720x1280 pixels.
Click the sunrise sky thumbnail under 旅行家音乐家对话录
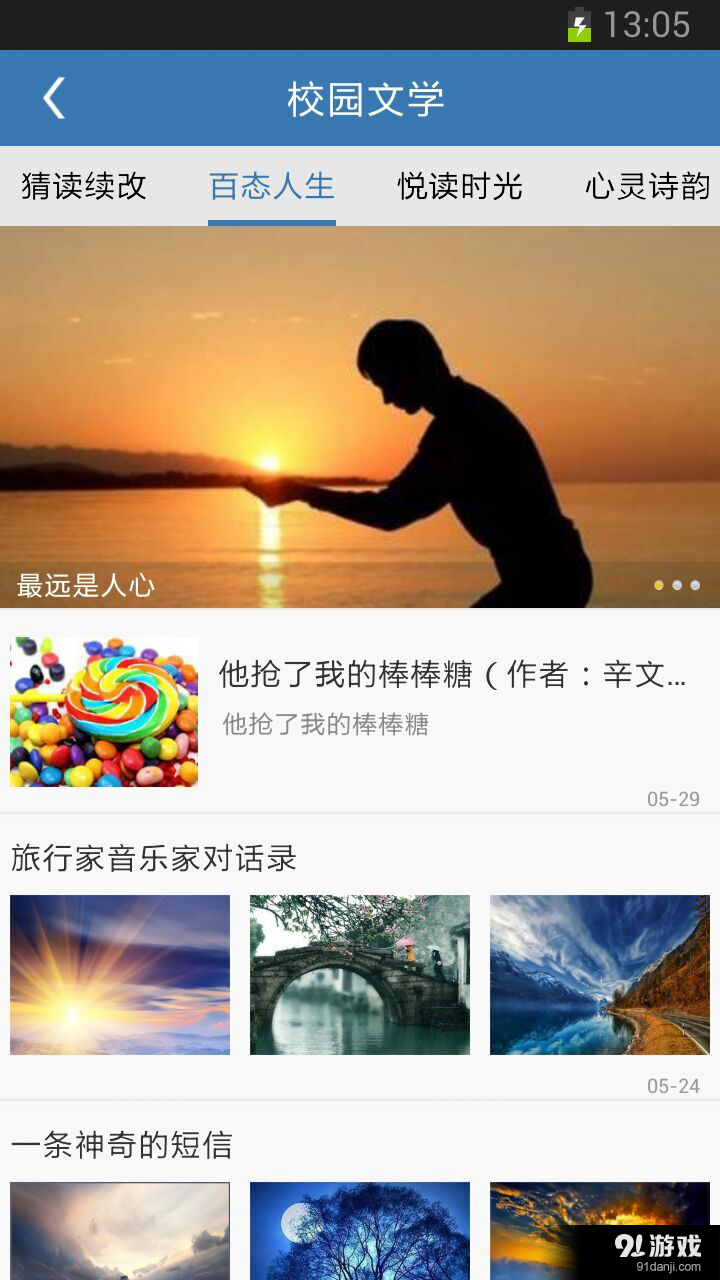(x=120, y=974)
